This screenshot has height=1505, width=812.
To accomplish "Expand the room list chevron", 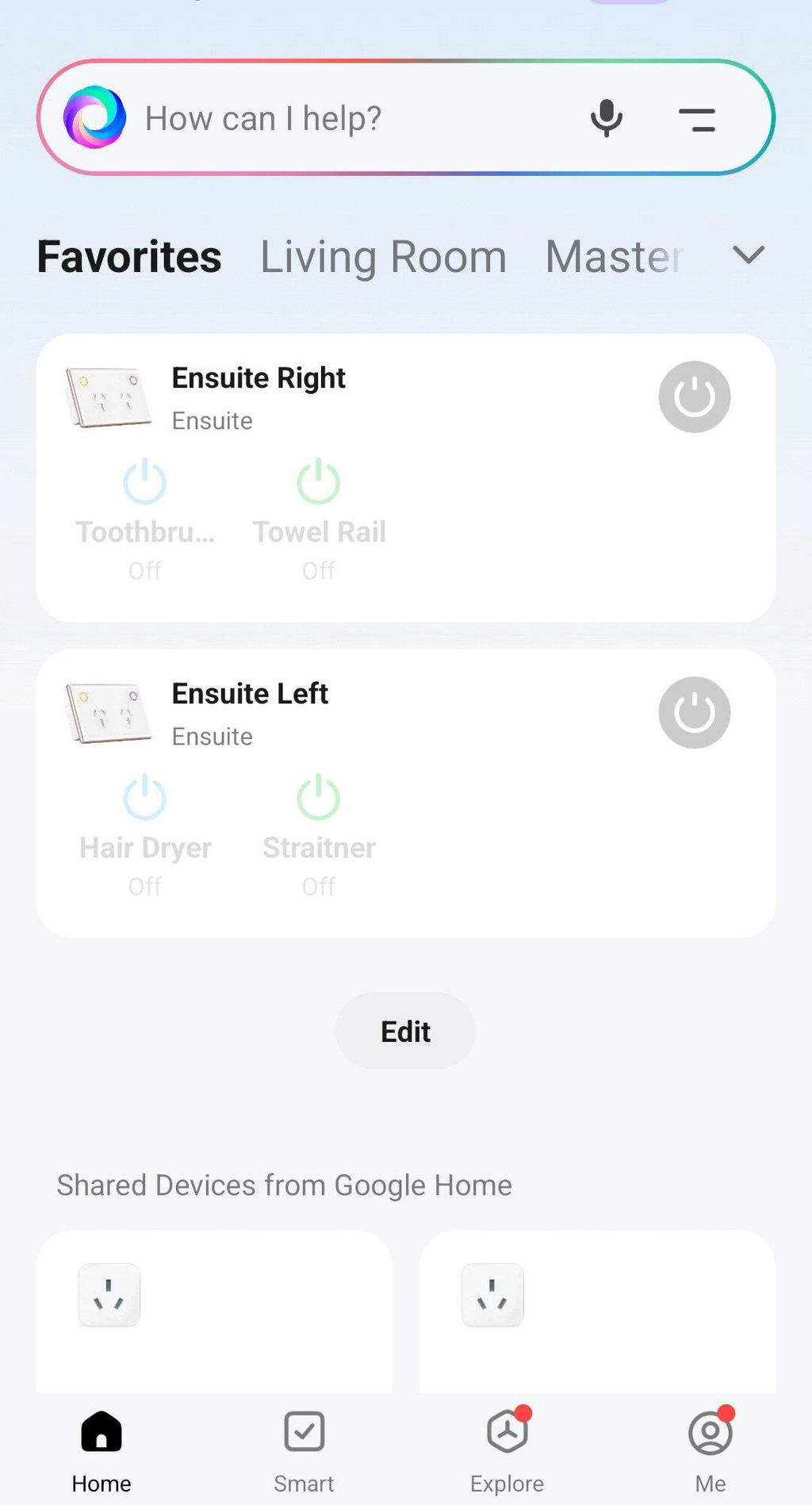I will 749,255.
